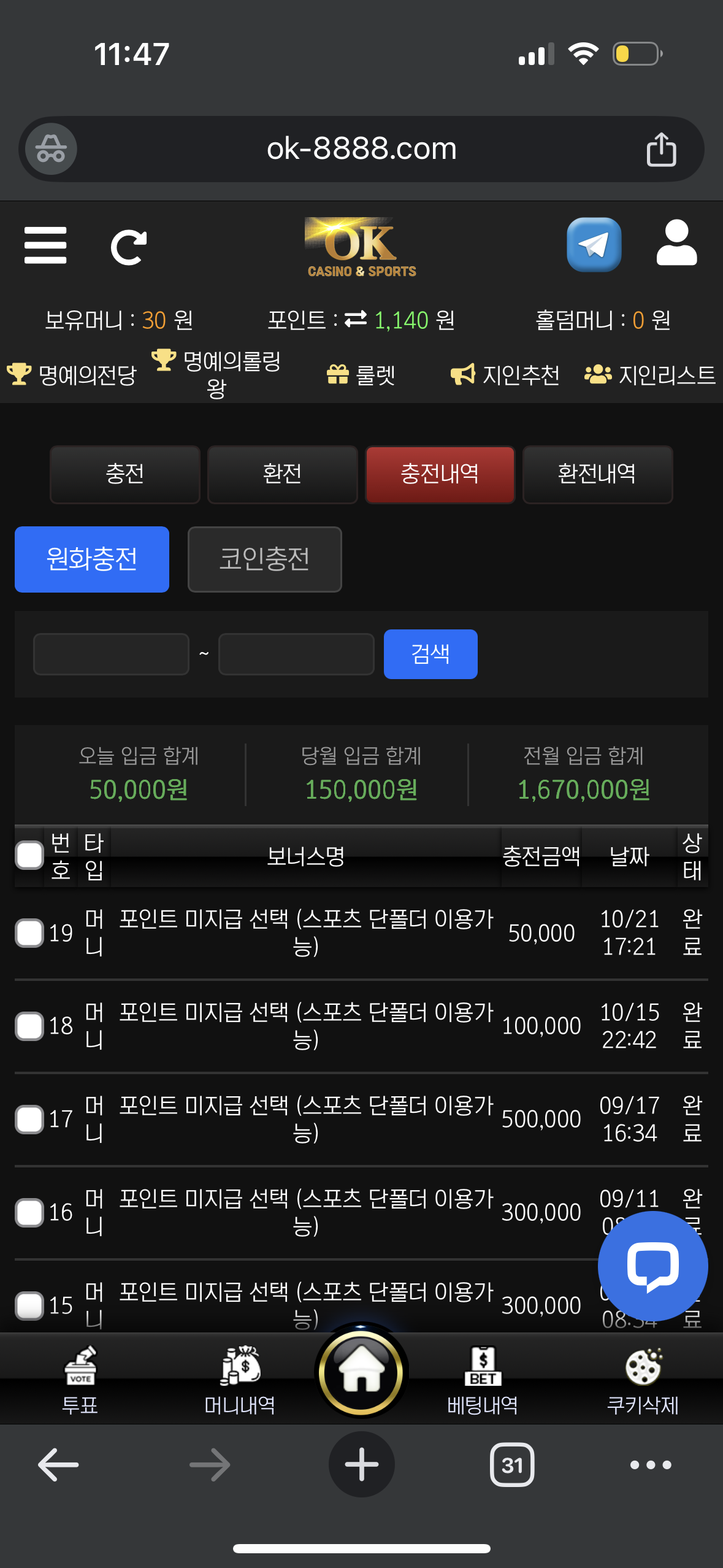The height and width of the screenshot is (1568, 723).
Task: Share the page from the address bar
Action: click(x=661, y=149)
